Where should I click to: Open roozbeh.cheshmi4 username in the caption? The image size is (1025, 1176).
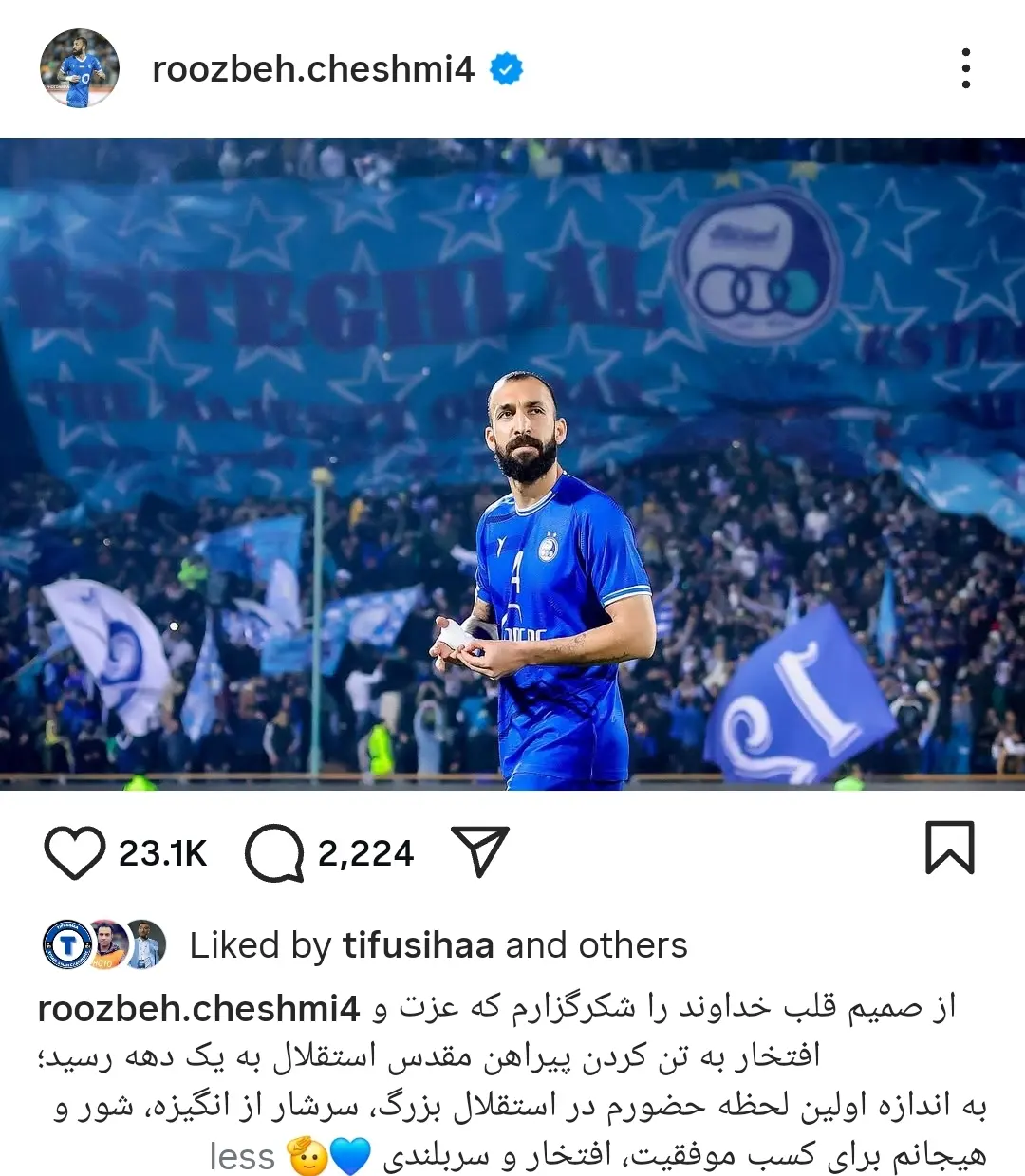pyautogui.click(x=198, y=1008)
